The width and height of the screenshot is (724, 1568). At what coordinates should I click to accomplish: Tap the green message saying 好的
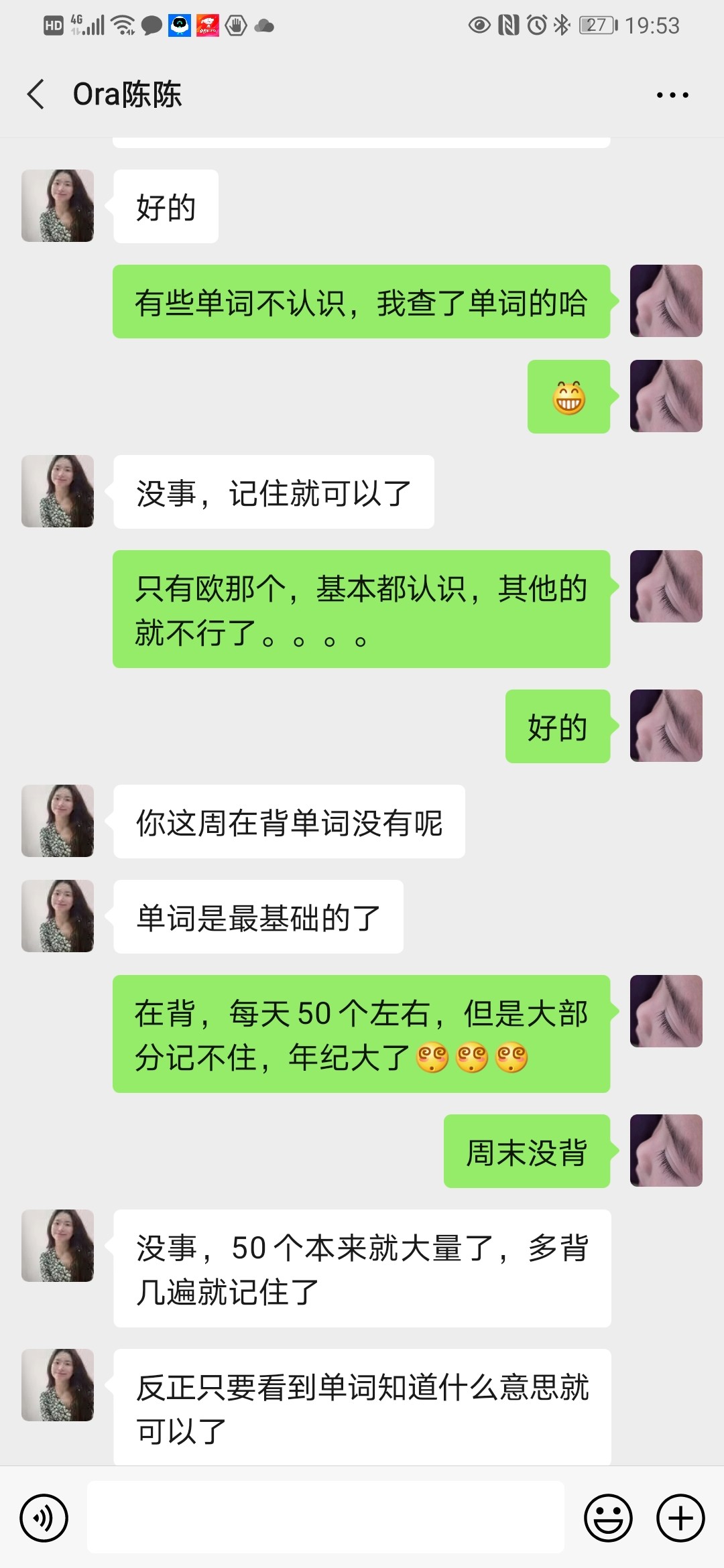[556, 727]
